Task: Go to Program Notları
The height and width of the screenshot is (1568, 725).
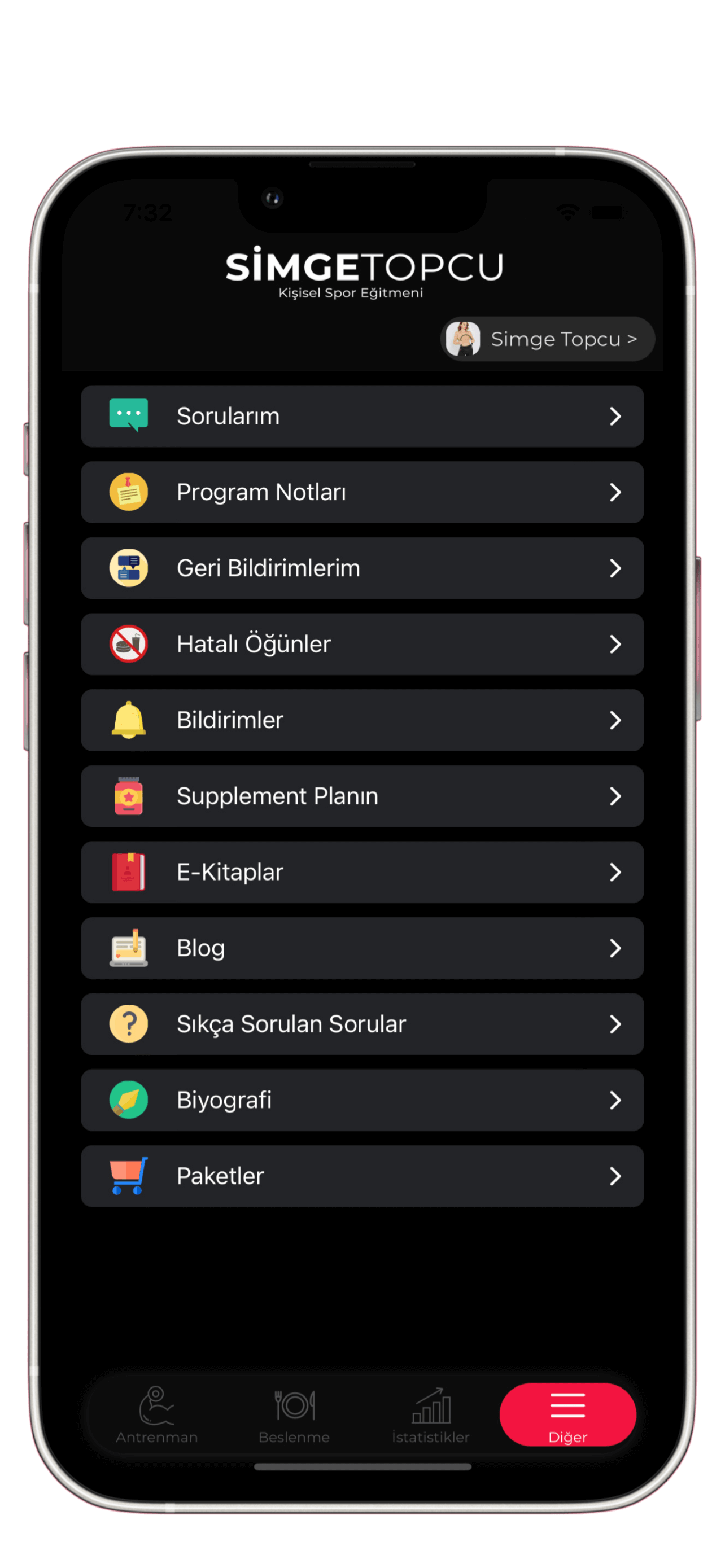Action: coord(362,492)
